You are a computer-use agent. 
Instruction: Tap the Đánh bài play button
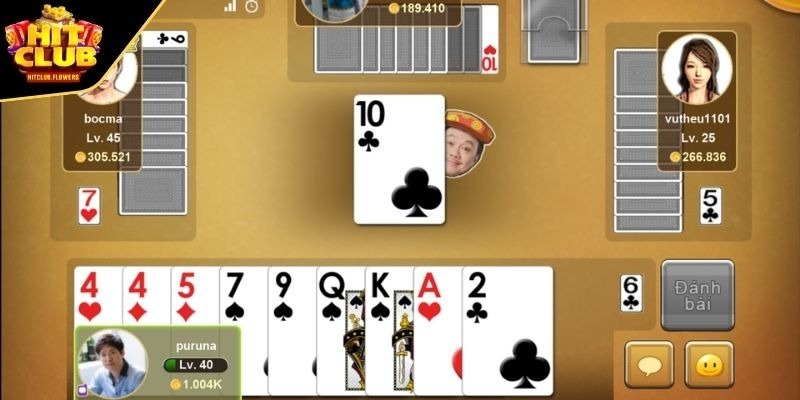click(x=697, y=295)
